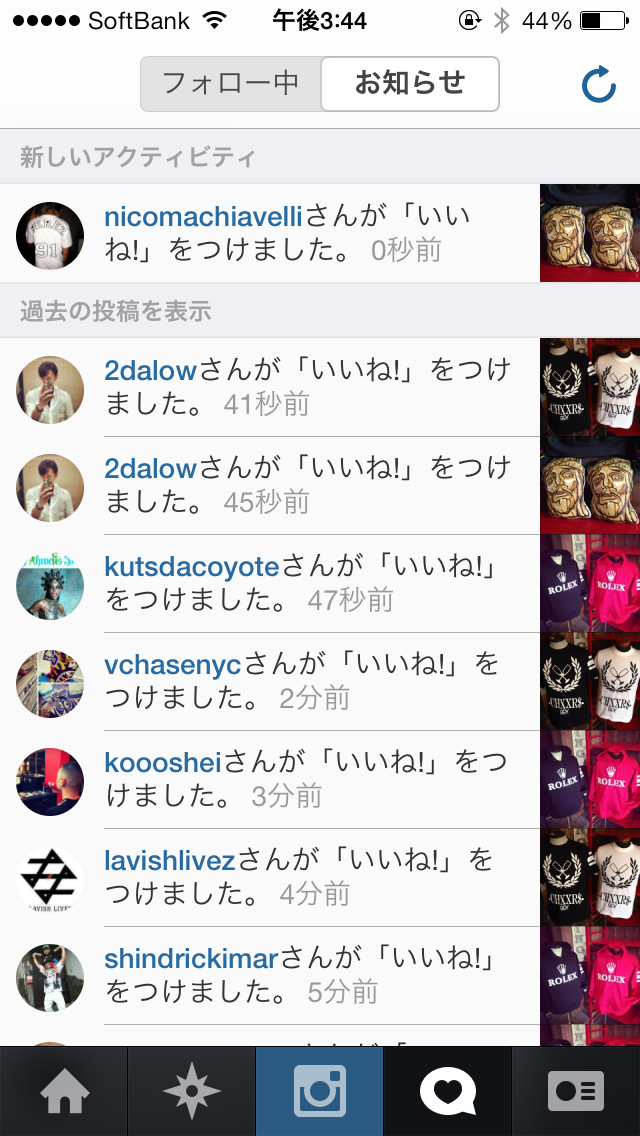Screen dimensions: 640x1136
Task: Open nicomachiavelli's profile link
Action: point(204,216)
